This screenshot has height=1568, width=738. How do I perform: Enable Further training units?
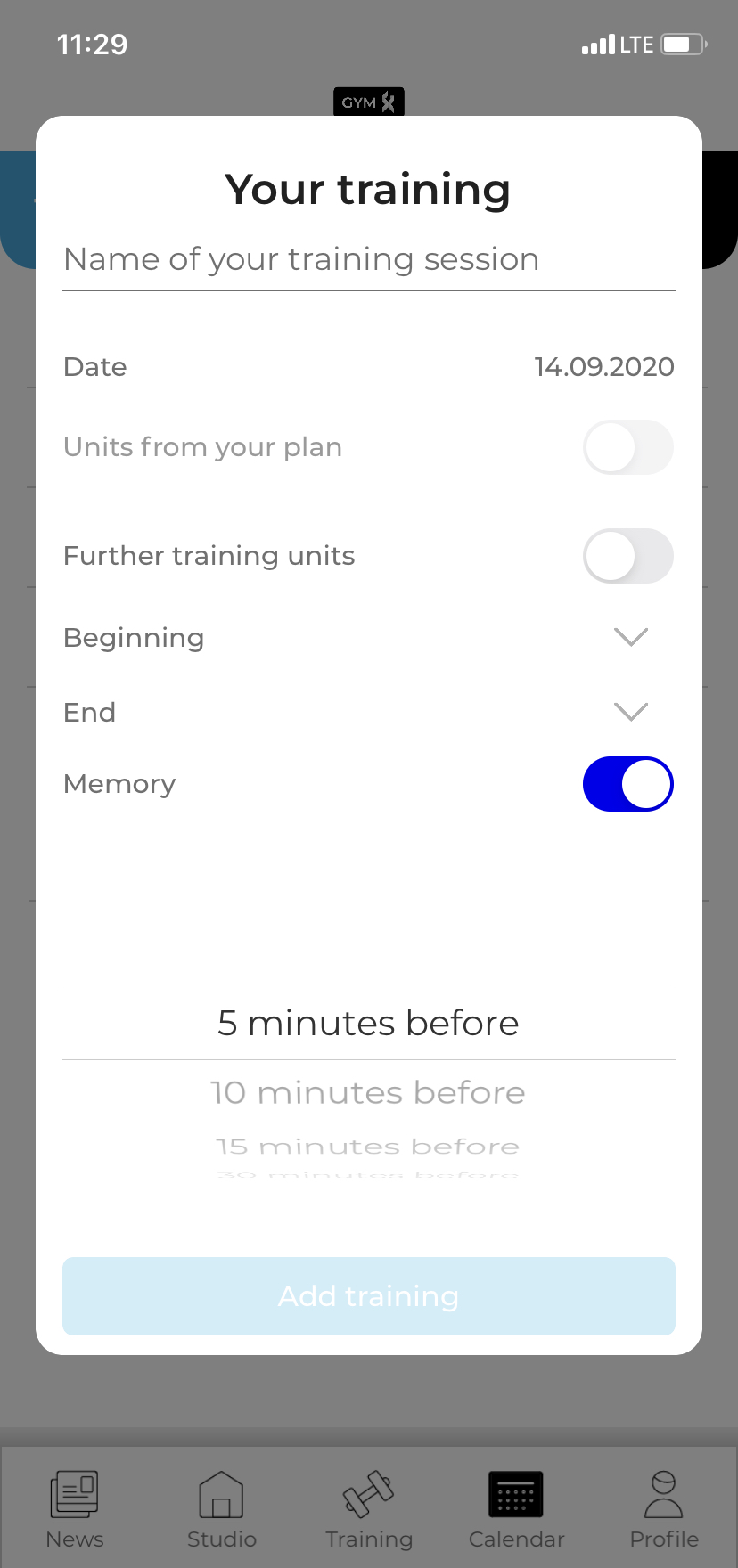point(627,556)
